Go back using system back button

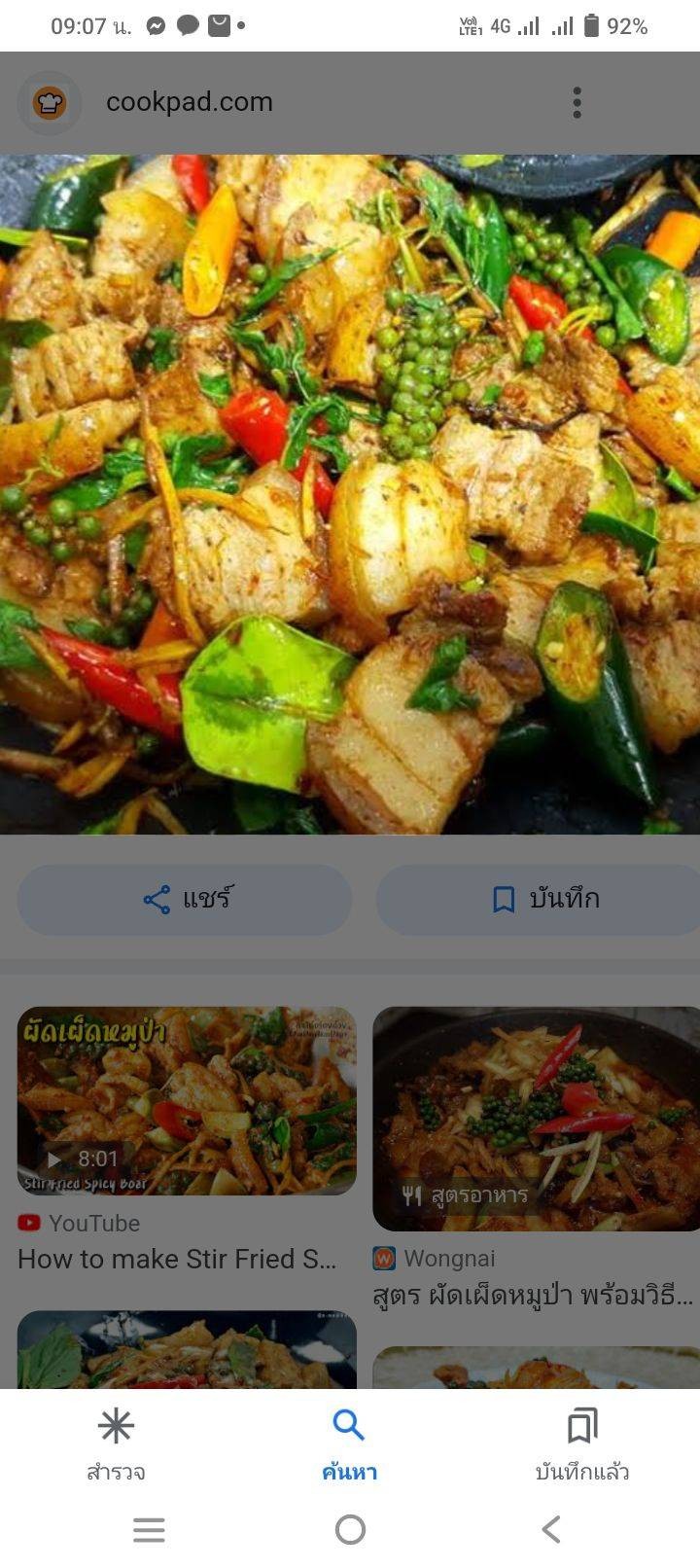pyautogui.click(x=551, y=1529)
